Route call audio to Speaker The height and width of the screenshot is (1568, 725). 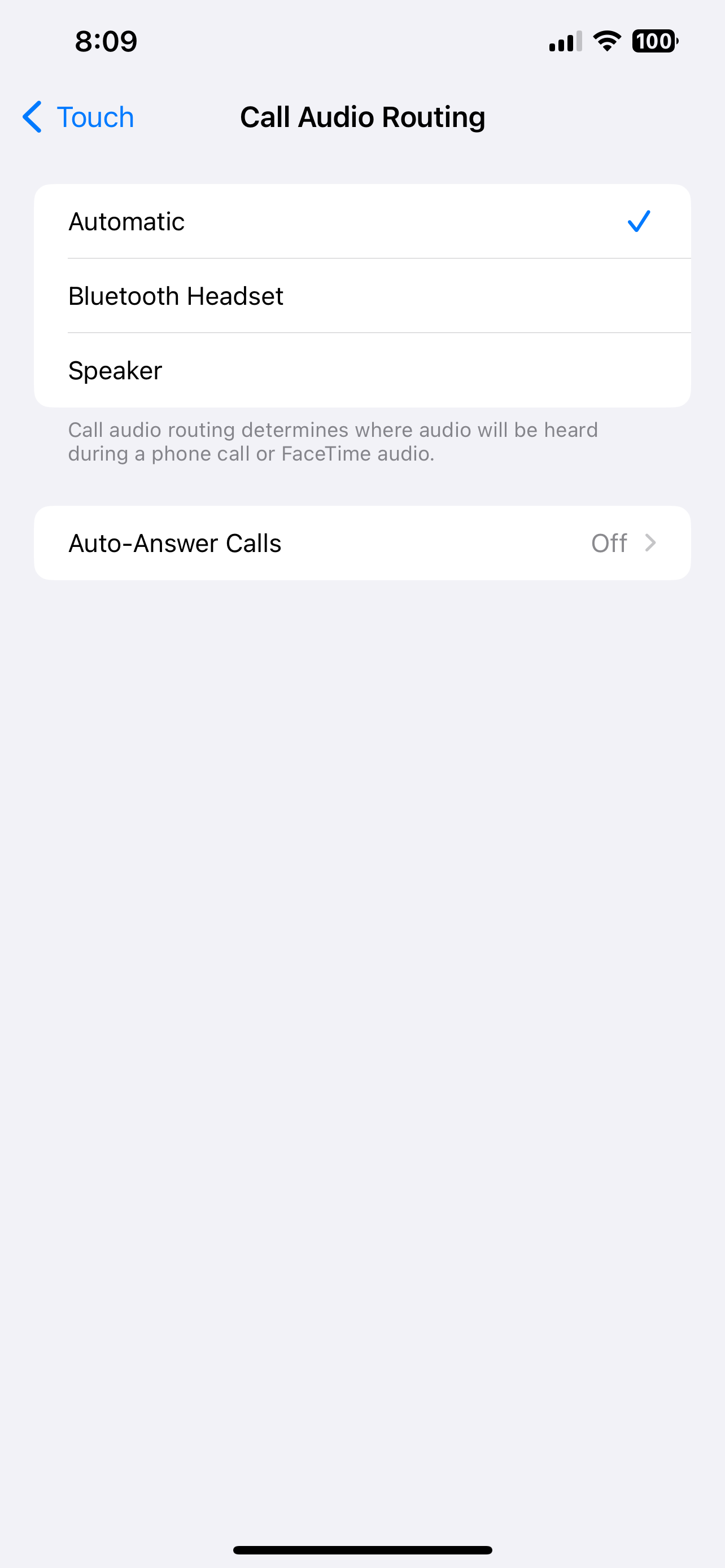pos(362,370)
